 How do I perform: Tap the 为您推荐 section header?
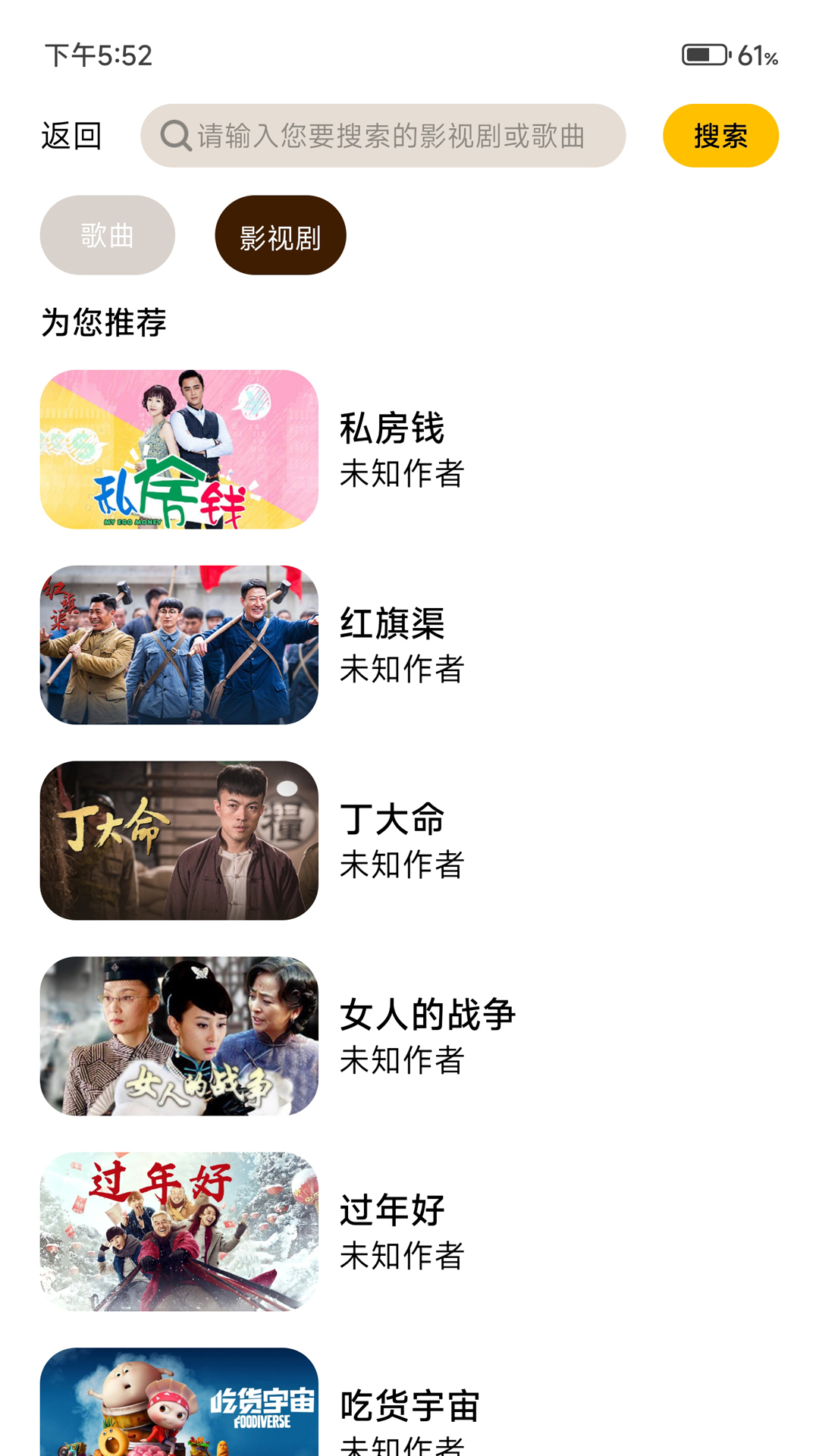pyautogui.click(x=106, y=322)
